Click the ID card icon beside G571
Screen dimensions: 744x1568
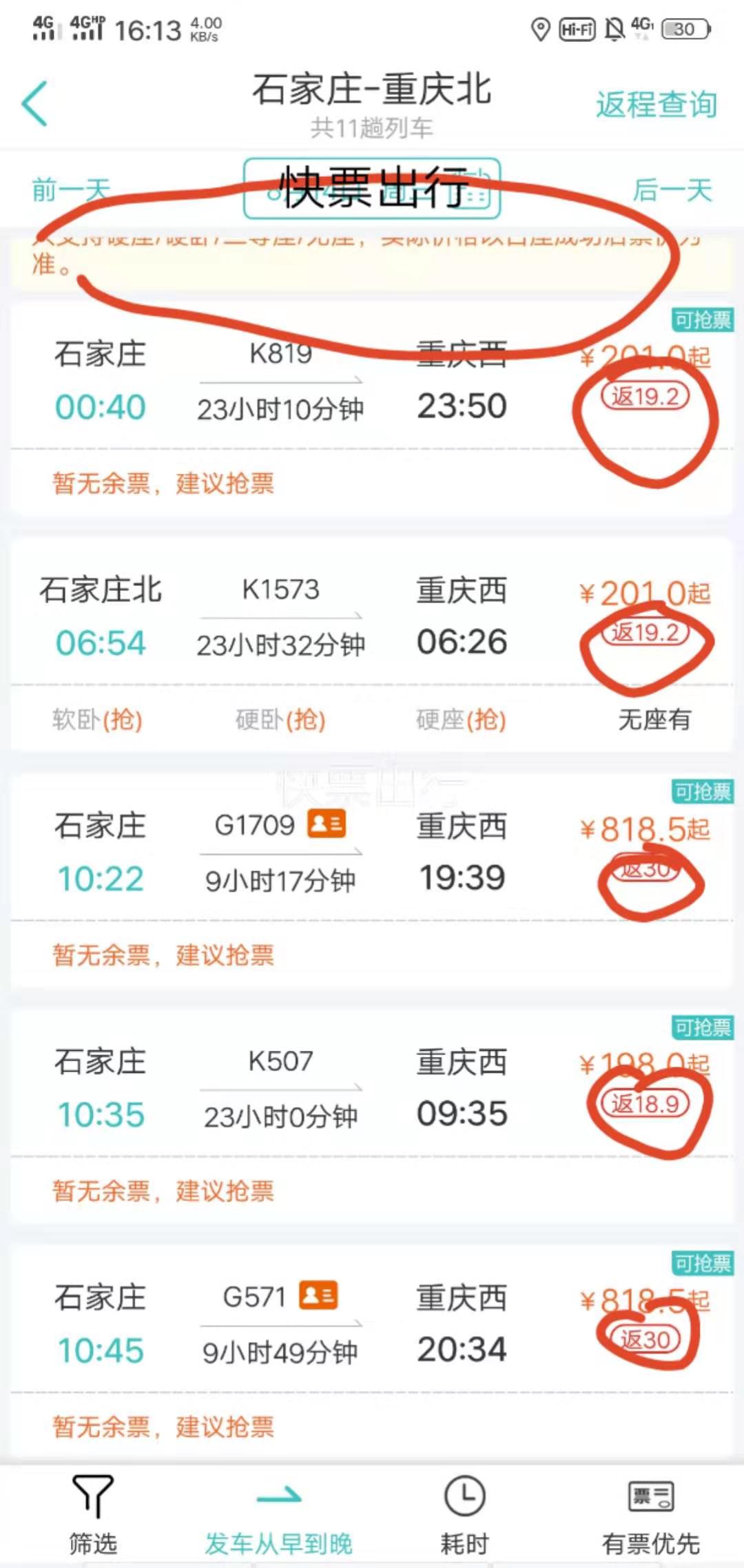317,1295
